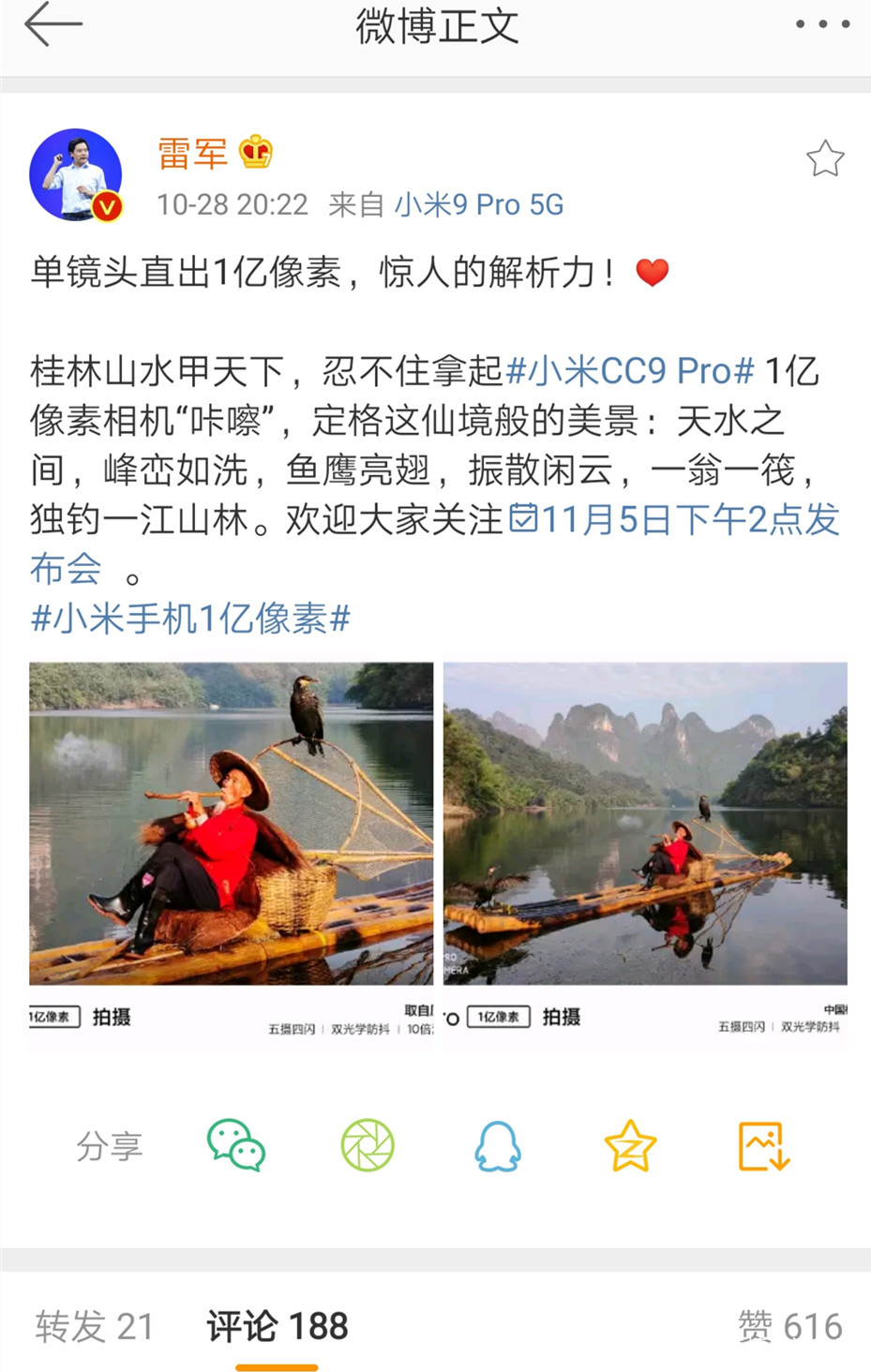Toggle the bottom star collect icon
The width and height of the screenshot is (871, 1372).
(628, 1144)
